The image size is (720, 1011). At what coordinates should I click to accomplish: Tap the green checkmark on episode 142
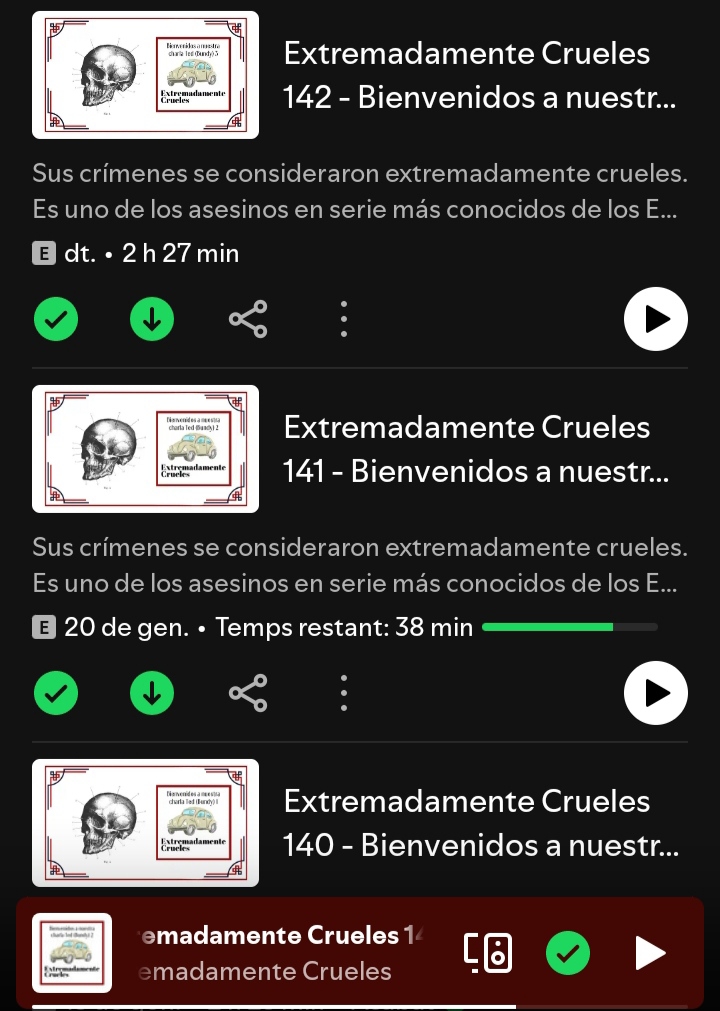pyautogui.click(x=56, y=319)
